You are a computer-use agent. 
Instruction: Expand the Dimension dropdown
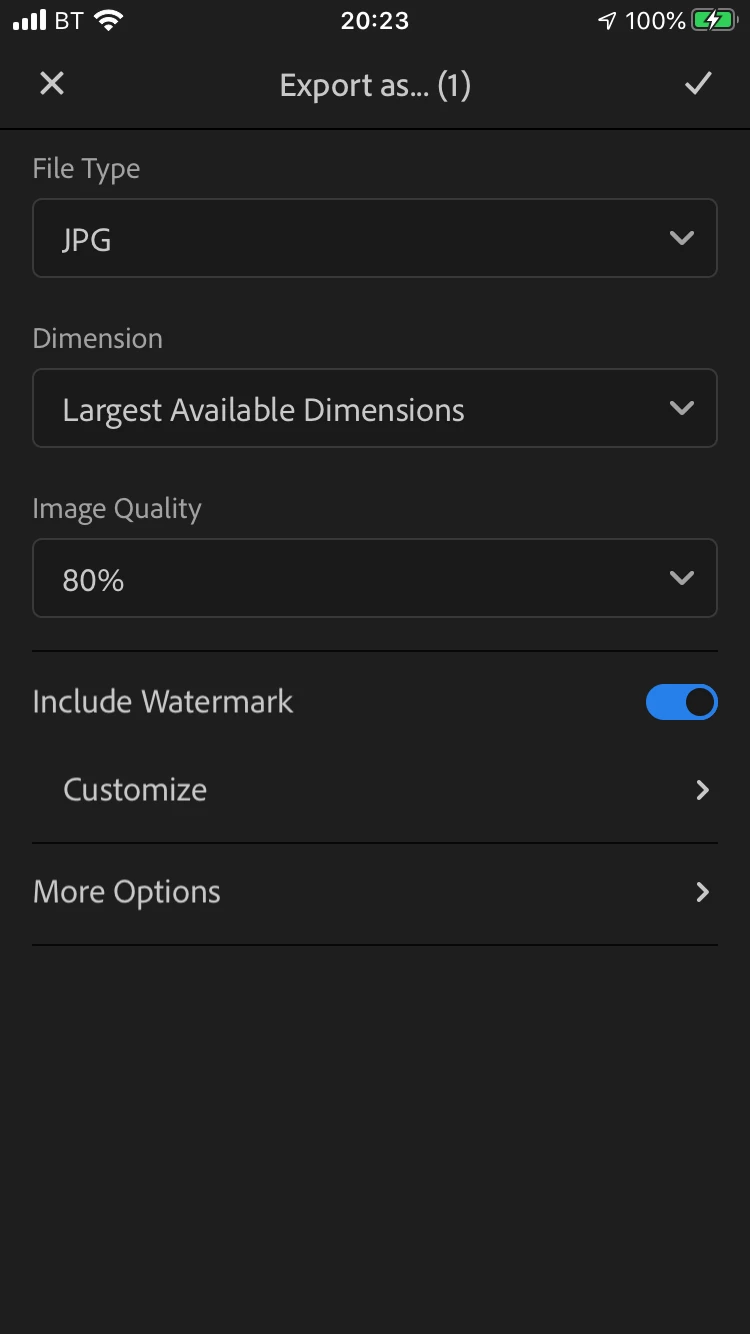click(x=374, y=409)
